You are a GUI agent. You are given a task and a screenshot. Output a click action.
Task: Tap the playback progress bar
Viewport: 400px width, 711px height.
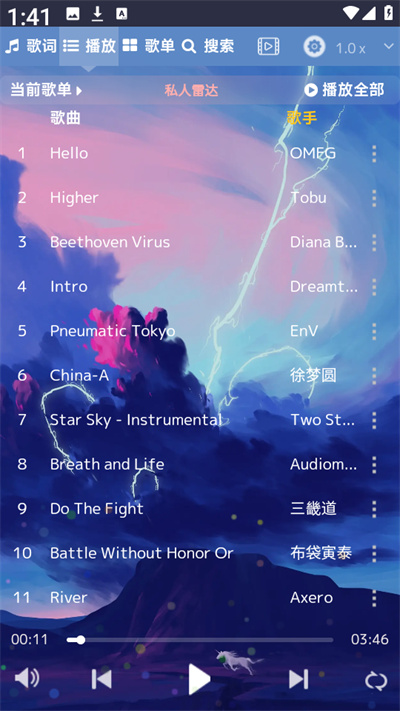click(200, 640)
